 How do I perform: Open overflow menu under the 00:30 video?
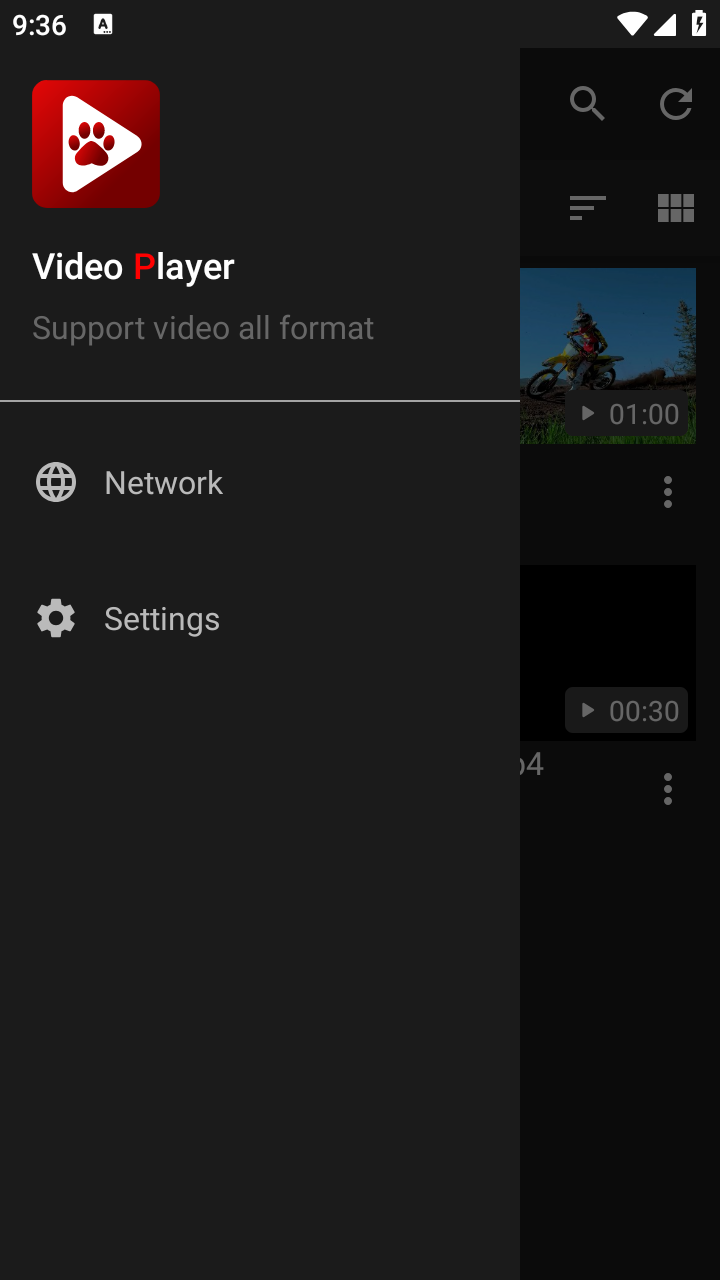(x=668, y=789)
